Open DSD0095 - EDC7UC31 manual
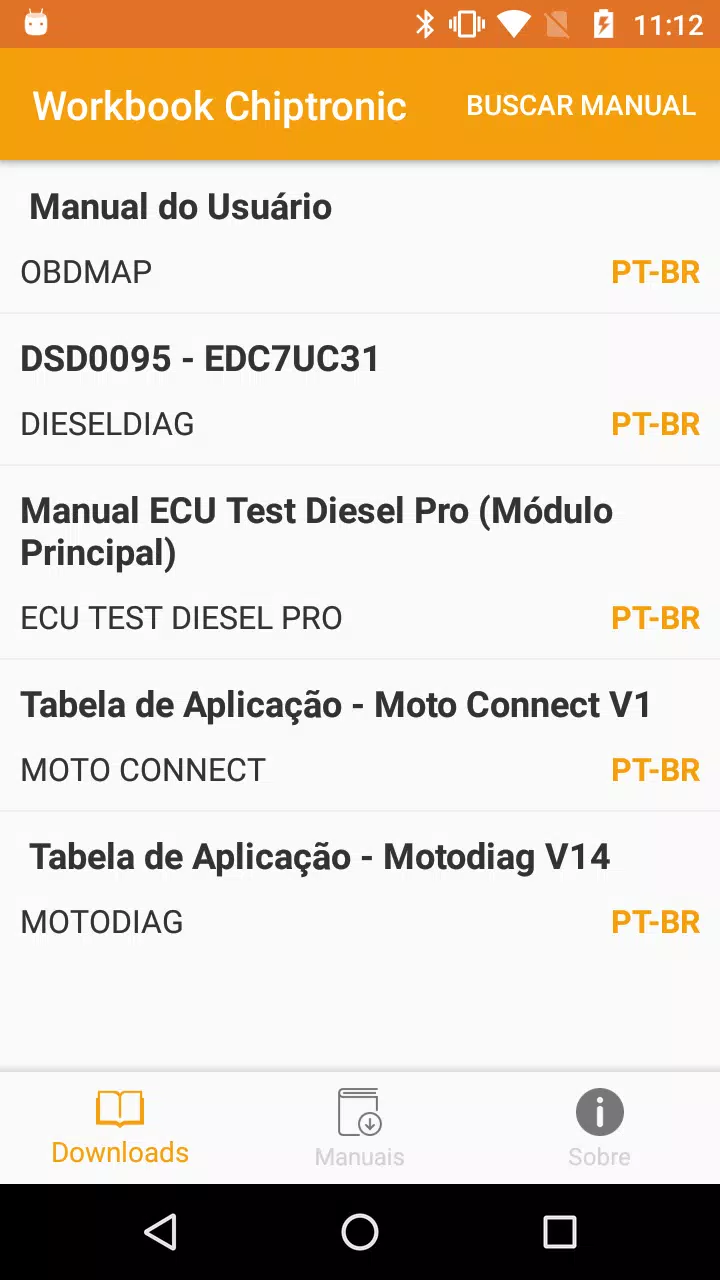The width and height of the screenshot is (720, 1280). tap(360, 390)
